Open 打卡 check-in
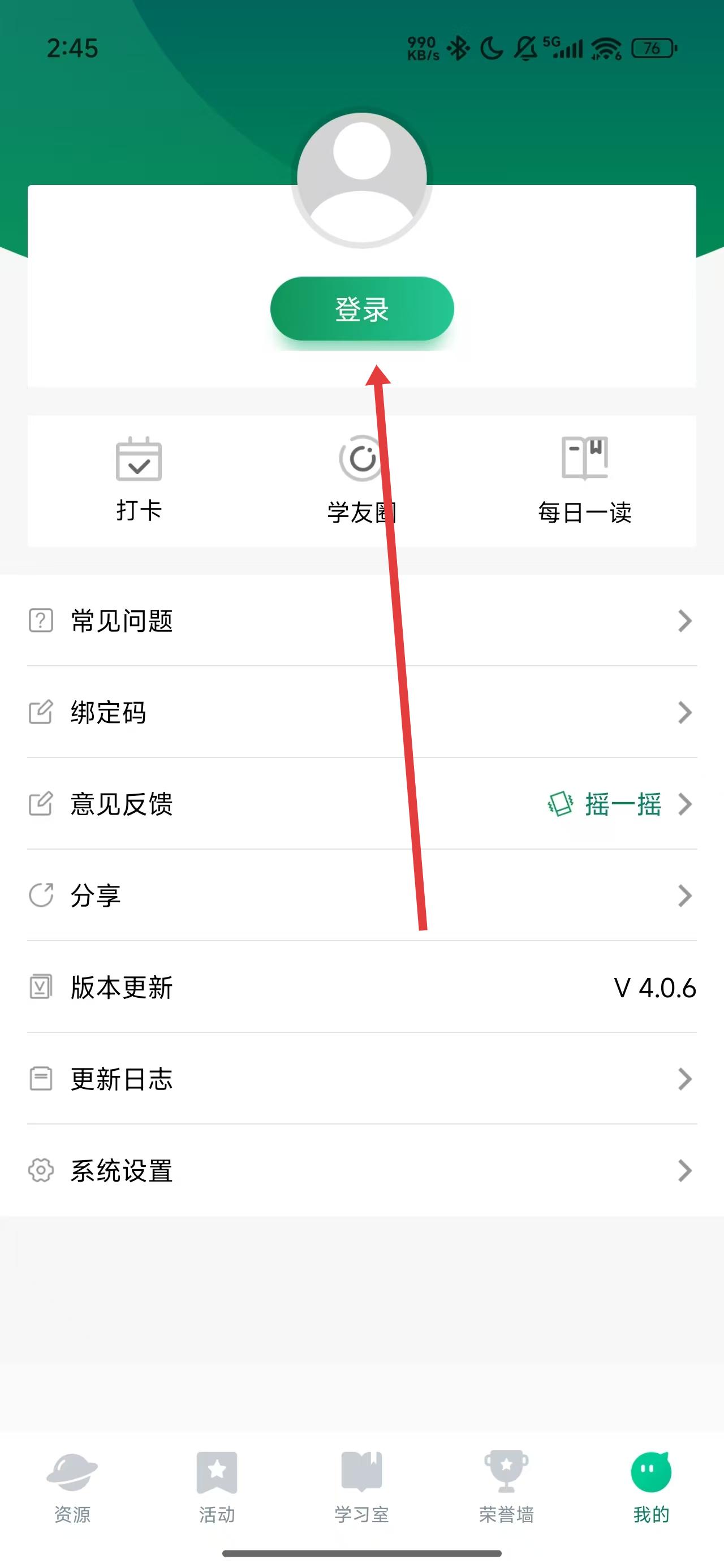This screenshot has height=1568, width=724. (x=139, y=479)
